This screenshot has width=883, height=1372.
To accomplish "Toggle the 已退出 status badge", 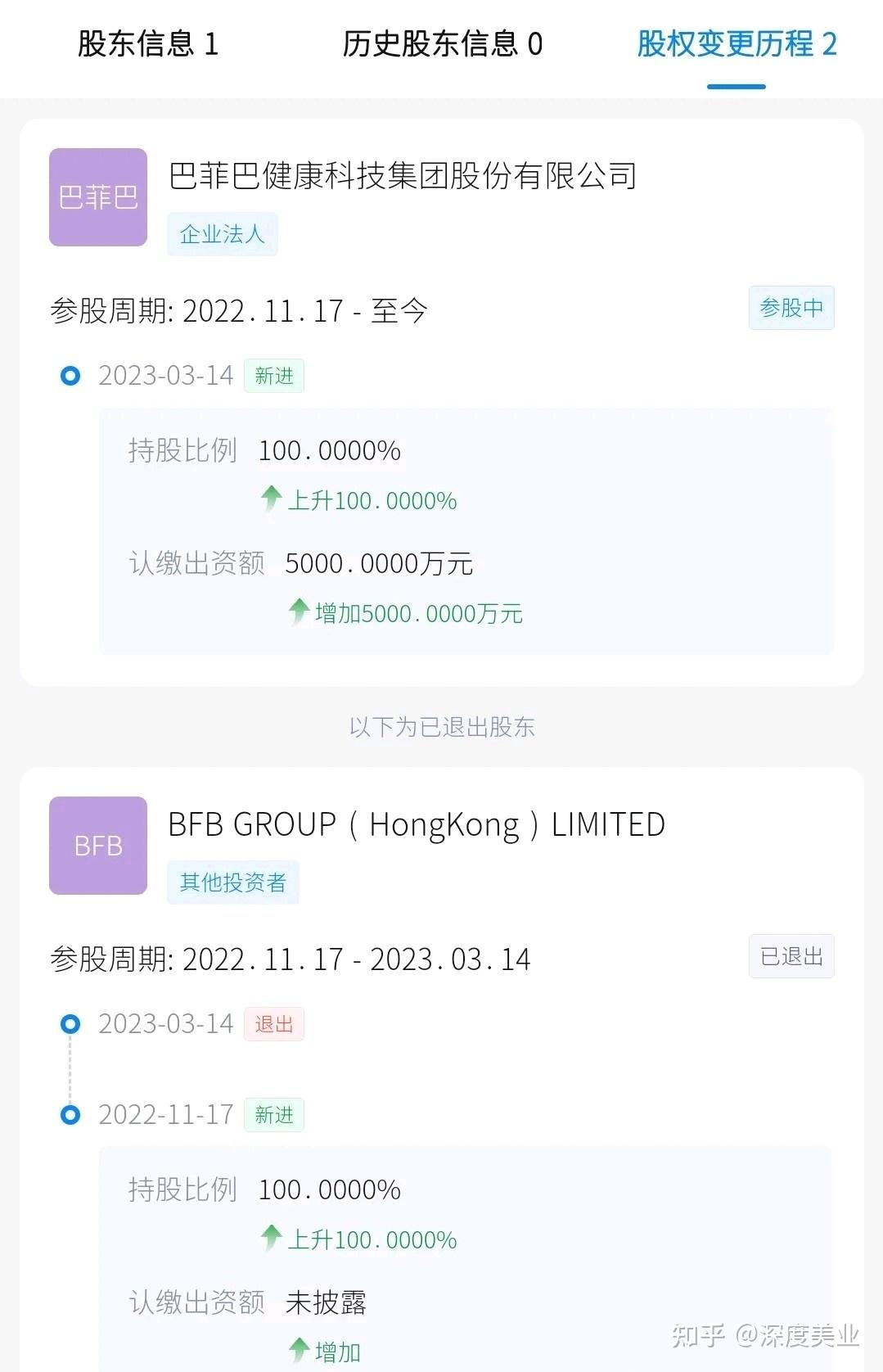I will (791, 955).
